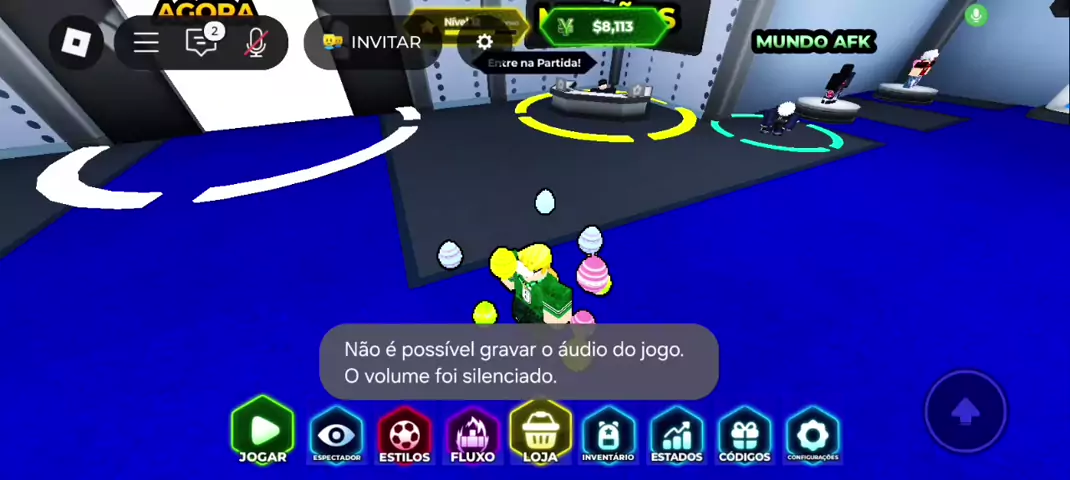Enter Espectador mode
Viewport: 1070px width, 480px height.
336,434
